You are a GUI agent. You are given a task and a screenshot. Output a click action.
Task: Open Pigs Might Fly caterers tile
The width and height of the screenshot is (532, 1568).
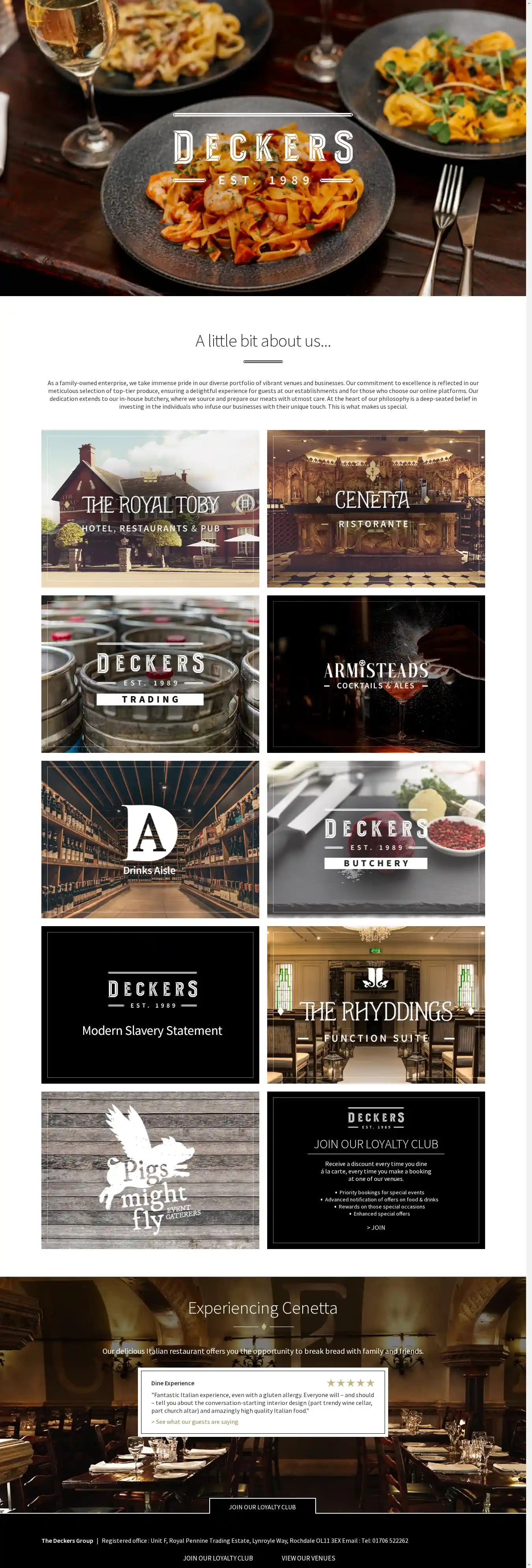pos(150,1170)
